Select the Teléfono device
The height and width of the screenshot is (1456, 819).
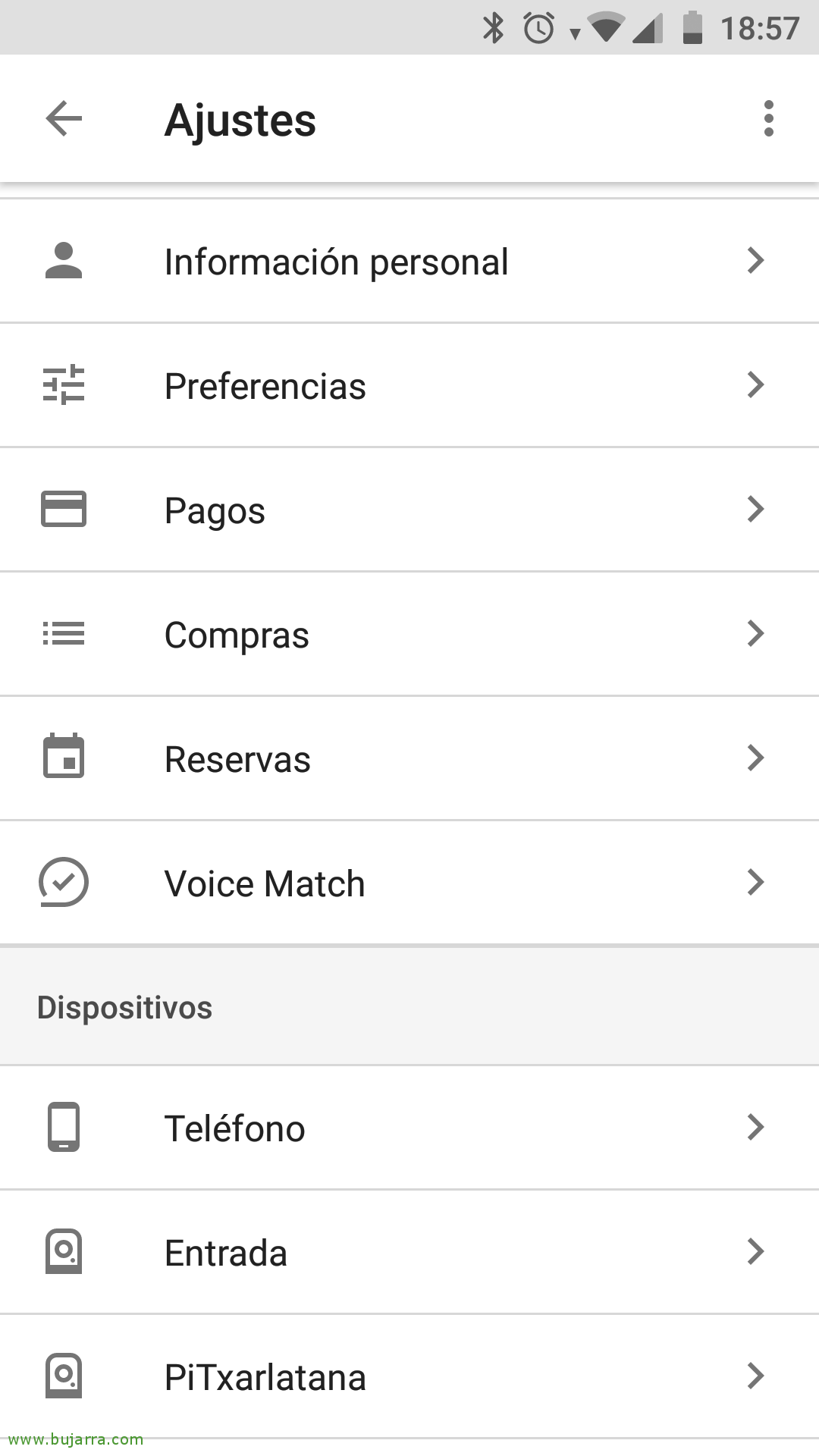point(409,1128)
